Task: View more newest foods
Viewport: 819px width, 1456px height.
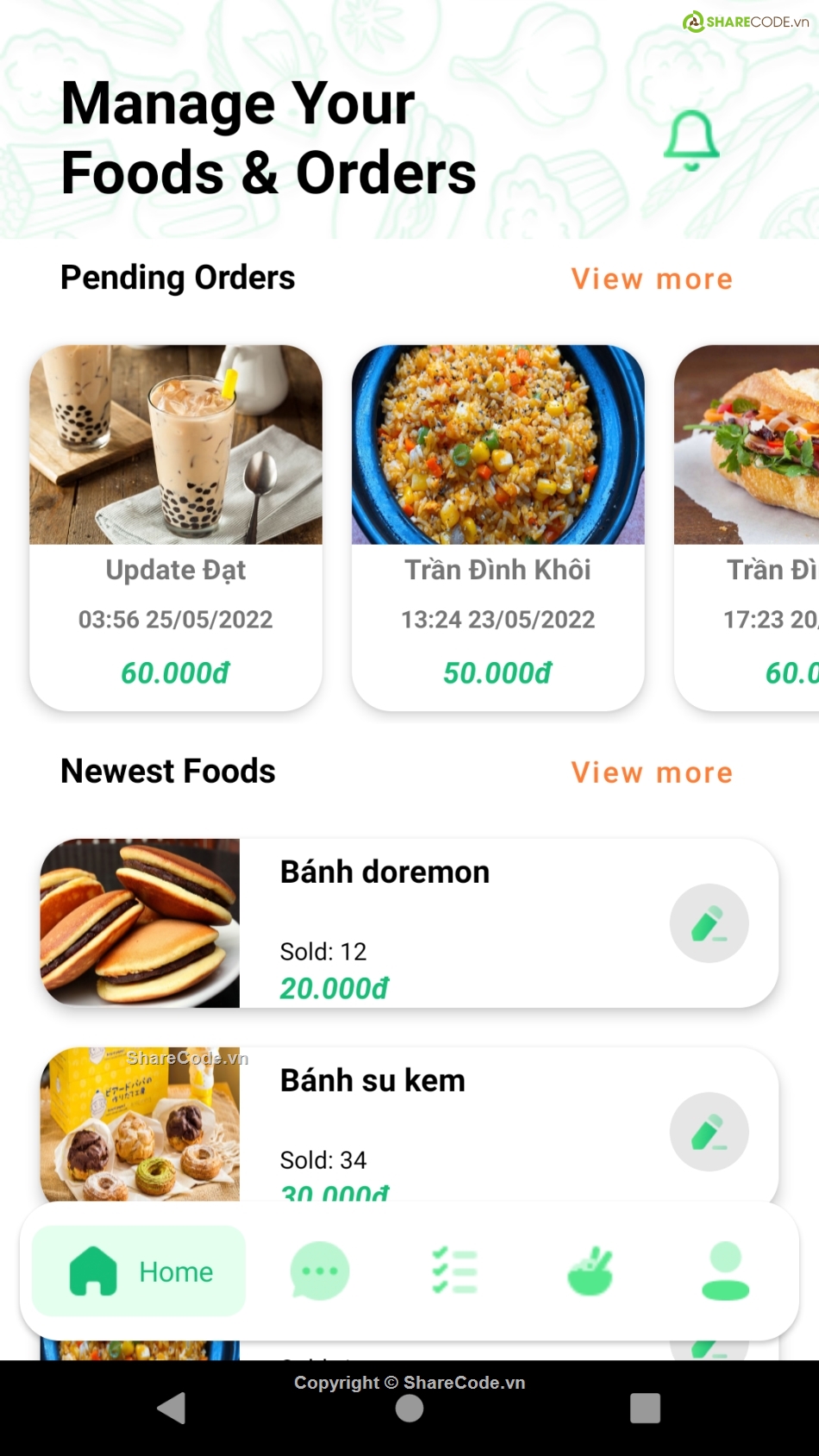Action: pyautogui.click(x=651, y=772)
